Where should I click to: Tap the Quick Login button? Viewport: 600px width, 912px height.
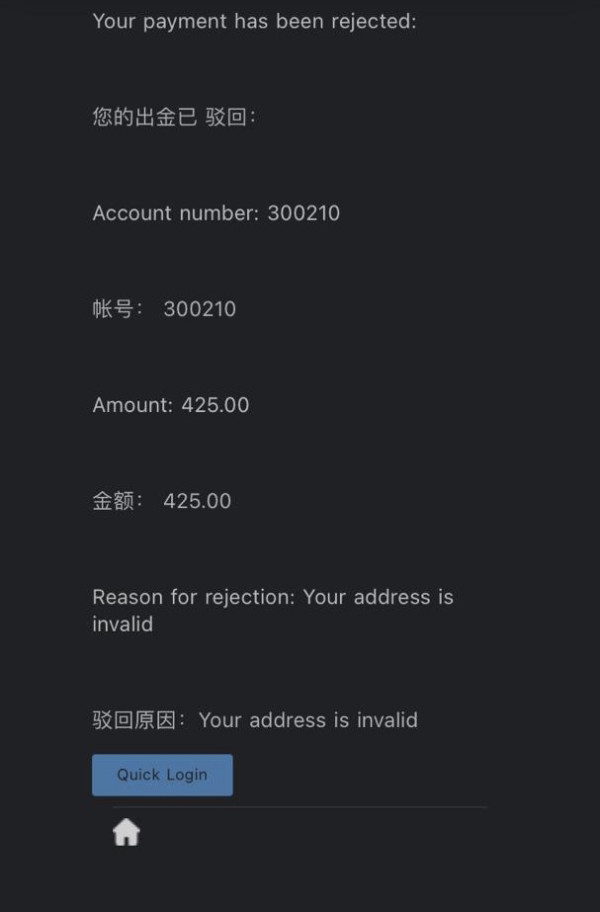[x=162, y=775]
